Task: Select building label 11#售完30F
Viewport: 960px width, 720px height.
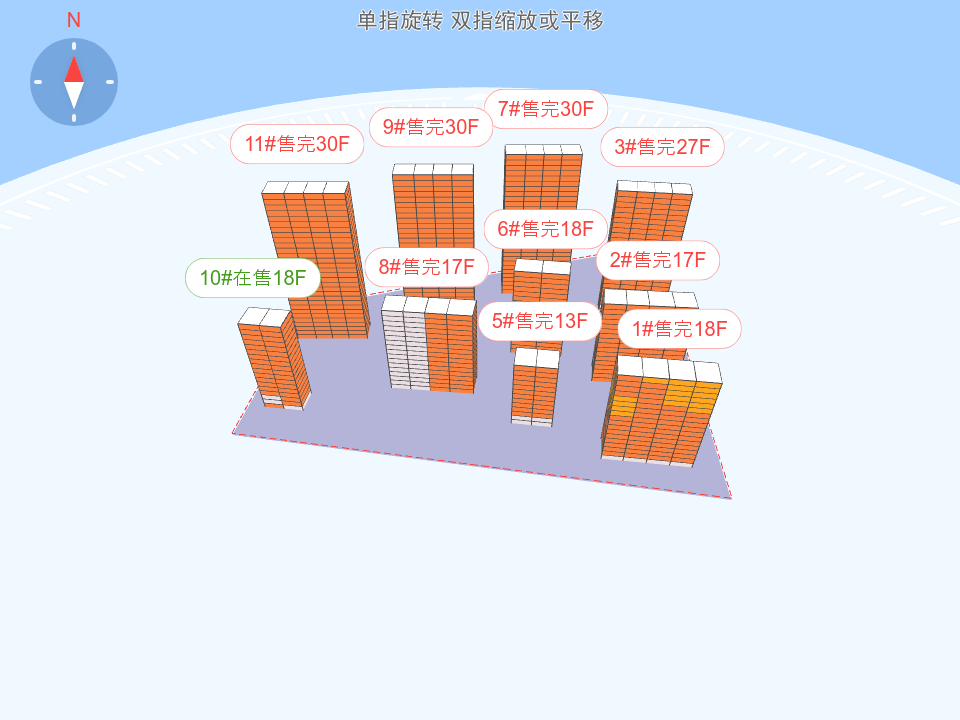Action: tap(296, 144)
